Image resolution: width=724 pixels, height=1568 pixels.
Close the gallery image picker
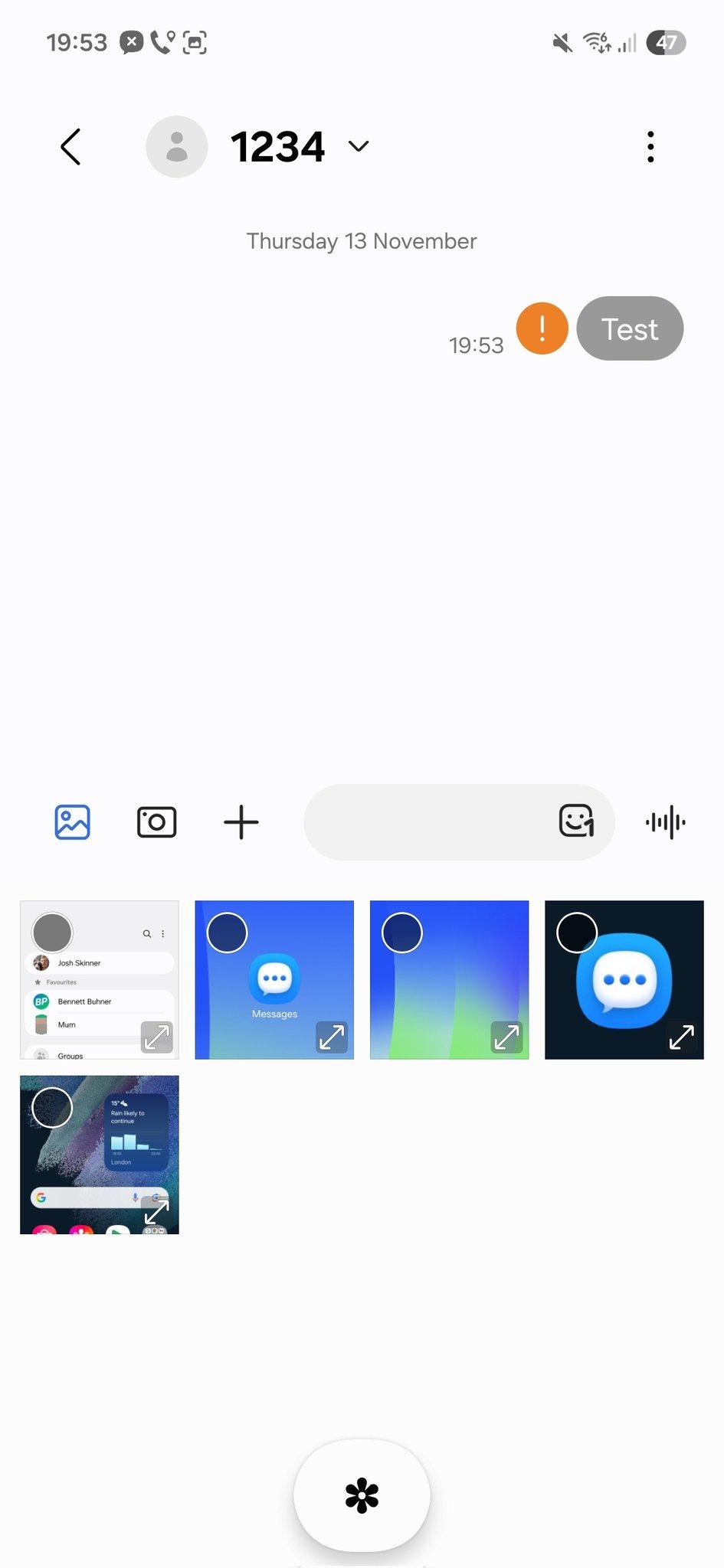73,822
